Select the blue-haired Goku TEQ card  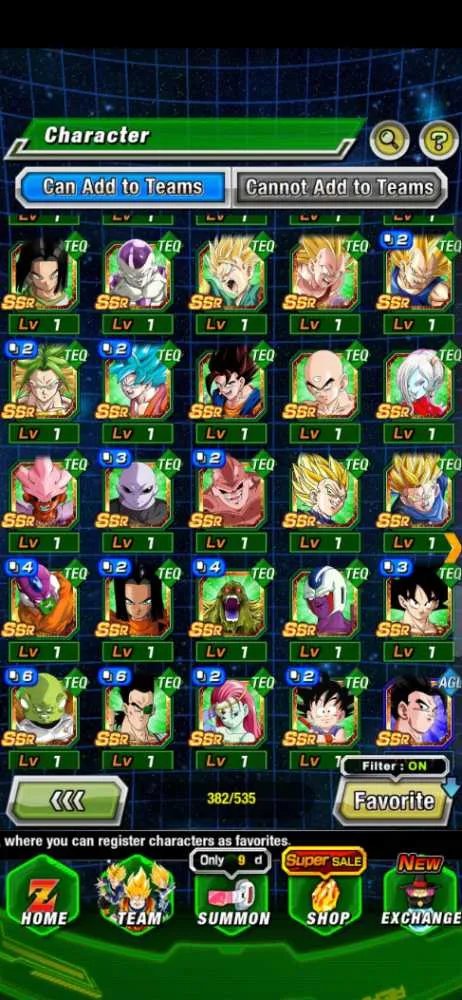coord(138,381)
